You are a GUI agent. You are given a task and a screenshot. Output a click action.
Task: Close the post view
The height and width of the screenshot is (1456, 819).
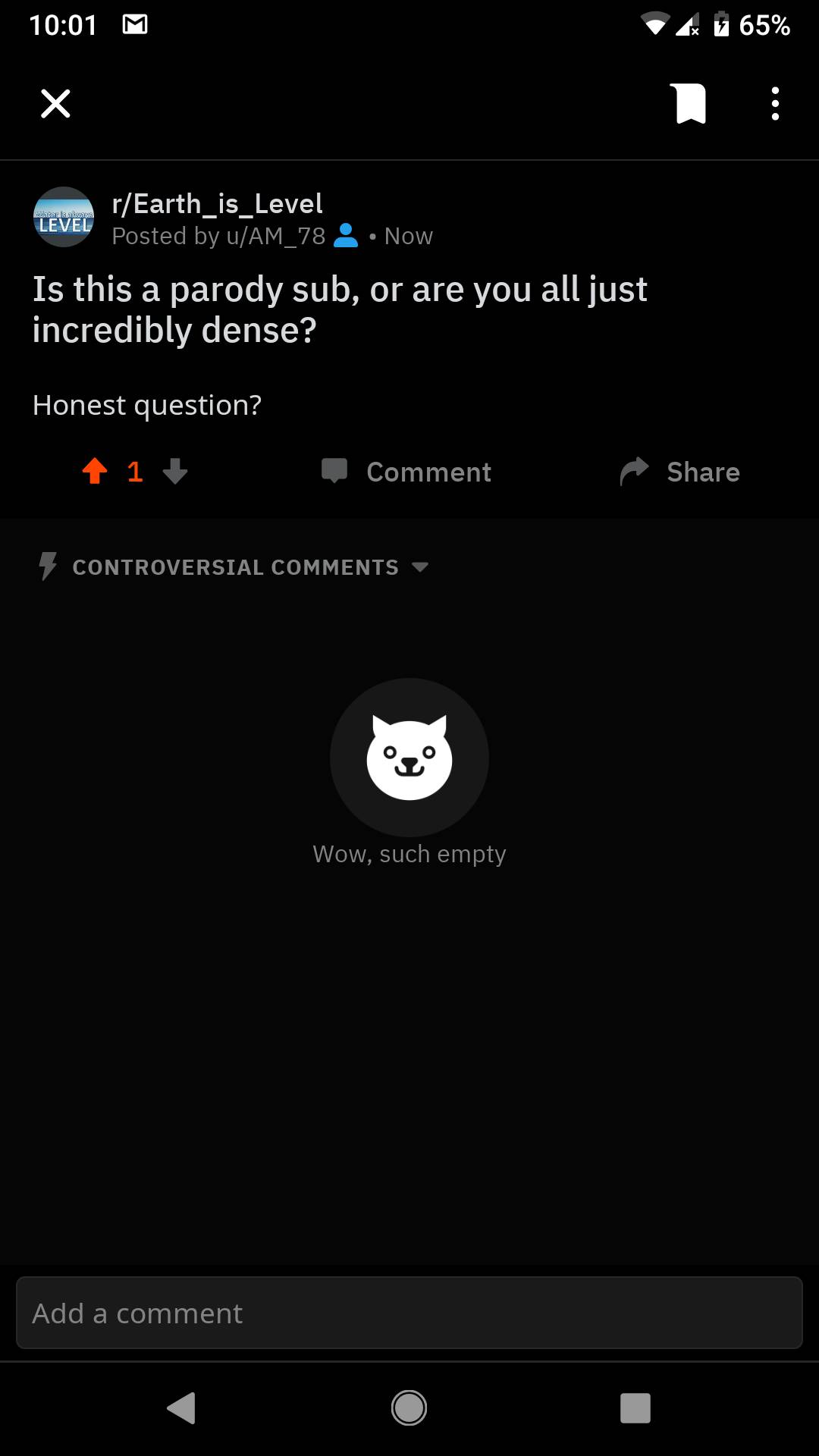[x=55, y=104]
